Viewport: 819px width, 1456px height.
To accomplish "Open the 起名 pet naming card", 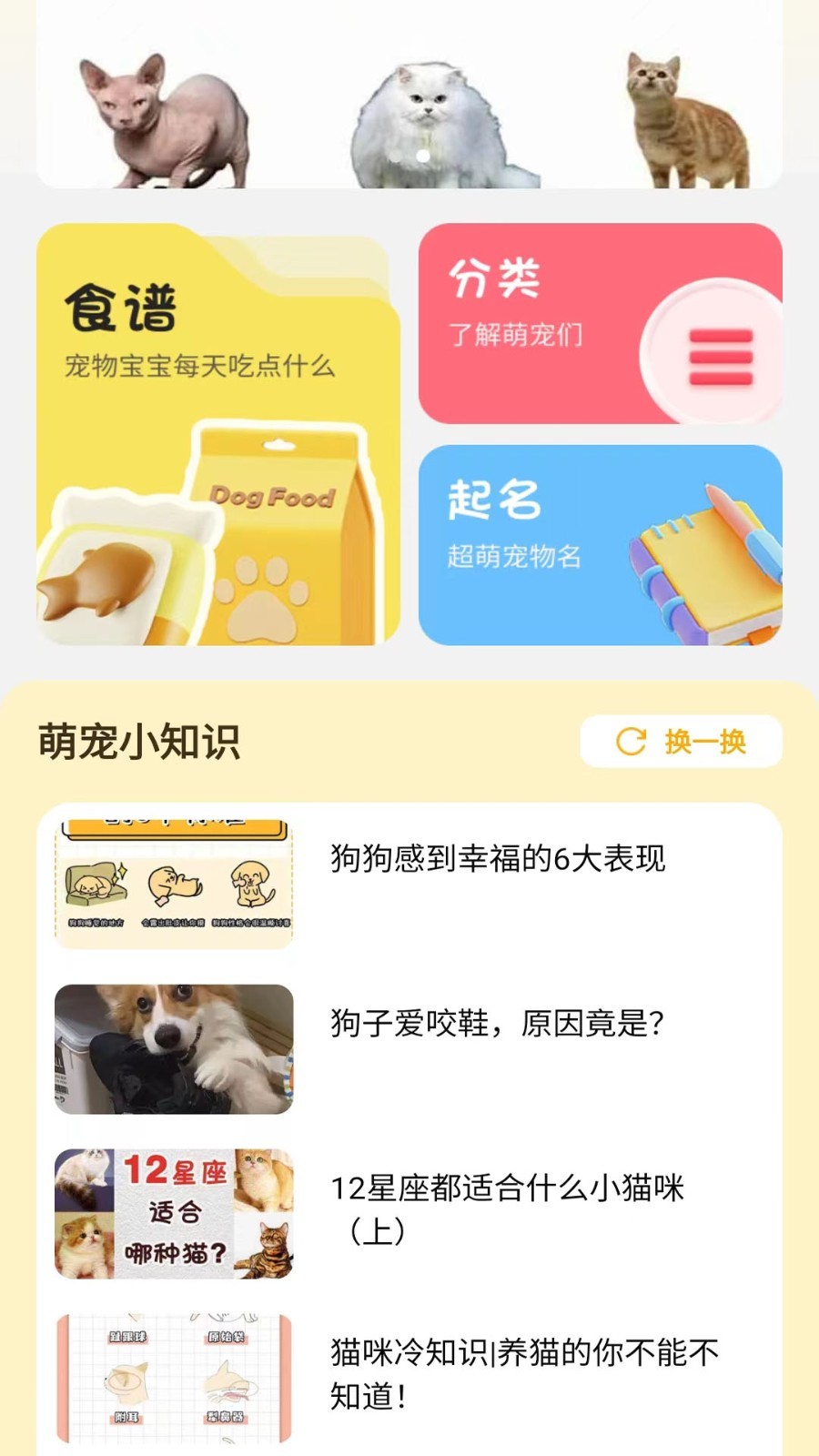I will point(601,545).
